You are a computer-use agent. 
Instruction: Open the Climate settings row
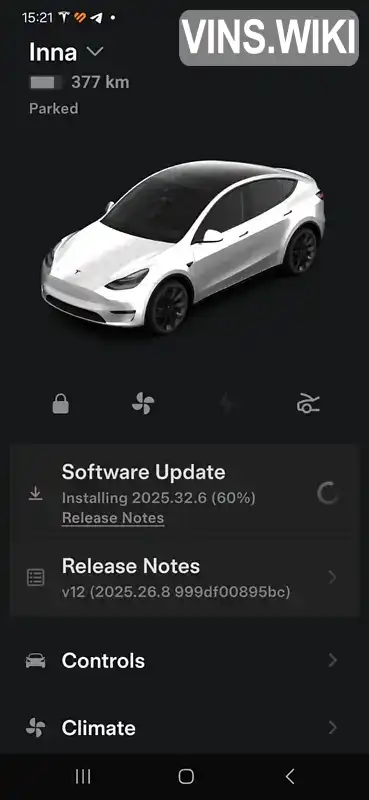click(x=184, y=728)
